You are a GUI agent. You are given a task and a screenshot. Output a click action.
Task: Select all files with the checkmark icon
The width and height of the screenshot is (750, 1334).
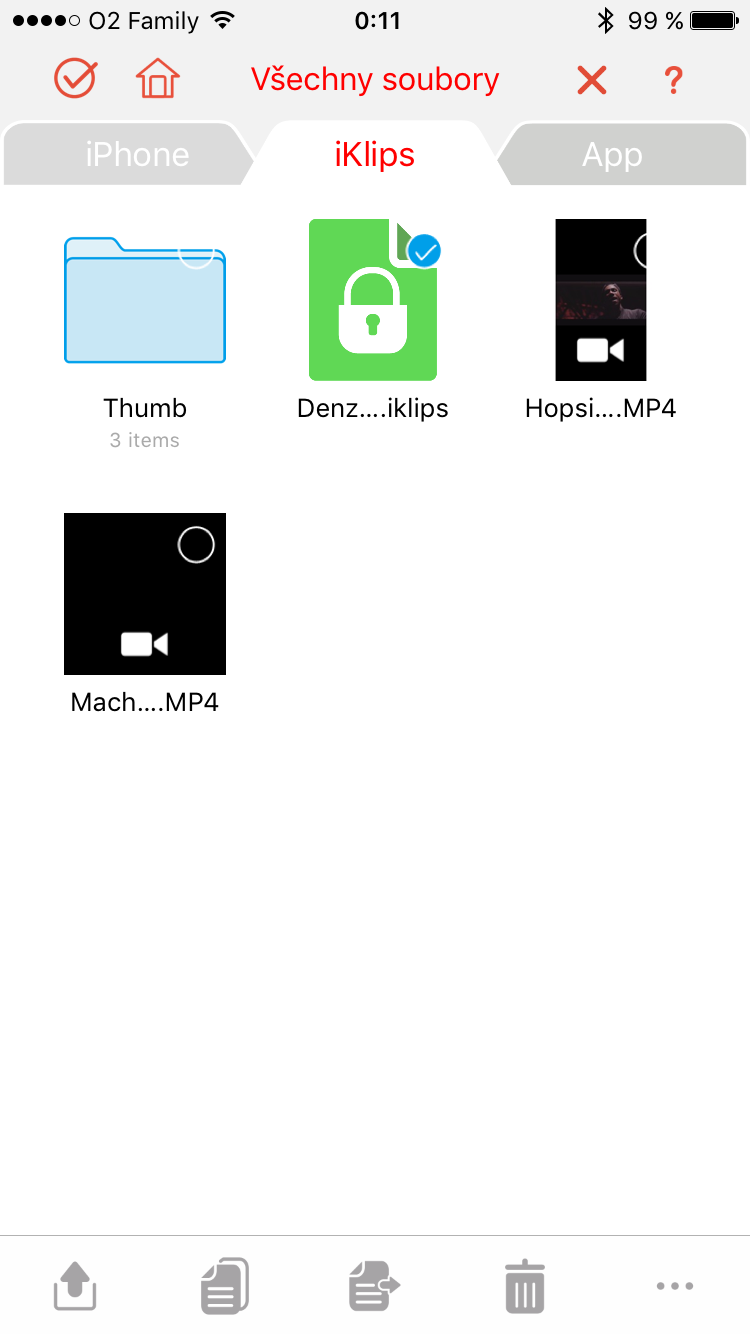click(x=74, y=78)
